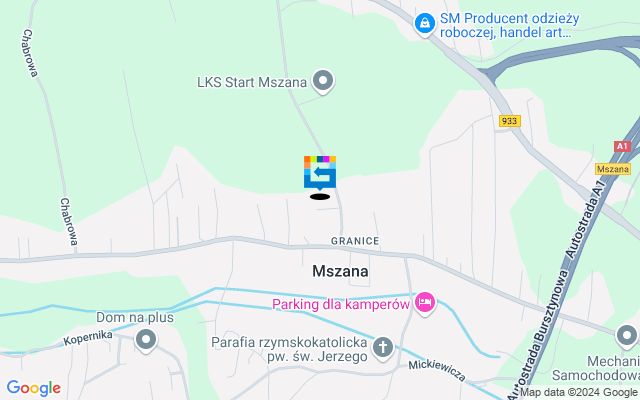
Task: Select the Mechanika Samochodowa place pin
Action: coord(627,335)
